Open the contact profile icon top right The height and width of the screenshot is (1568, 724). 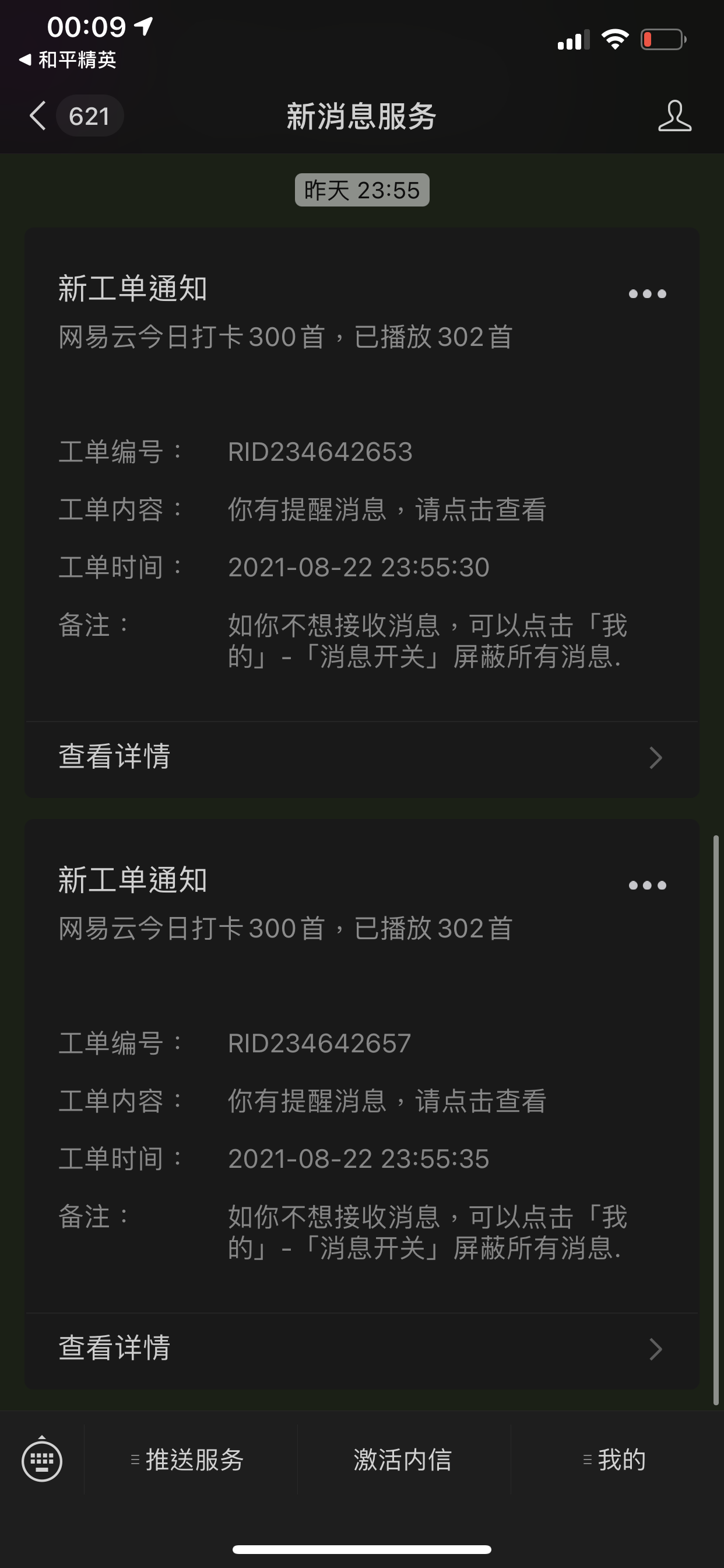coord(674,116)
